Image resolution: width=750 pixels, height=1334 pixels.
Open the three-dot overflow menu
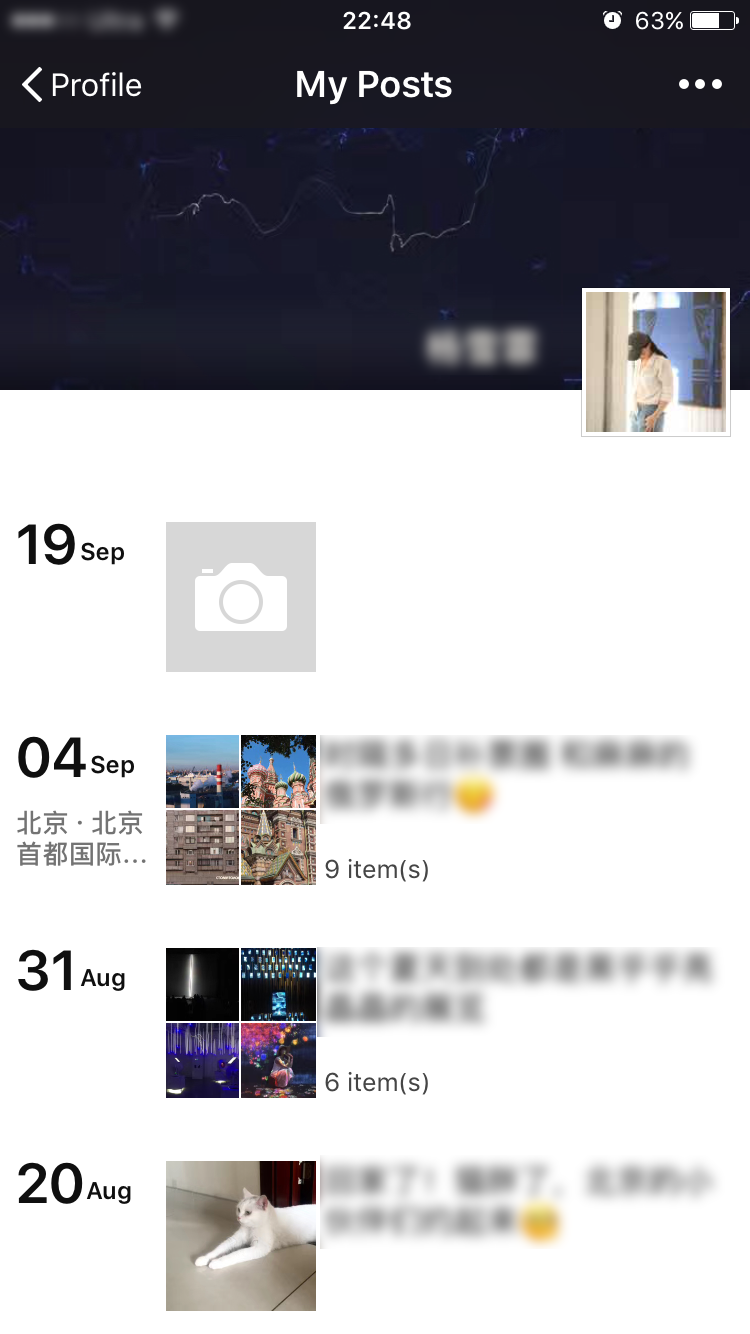pyautogui.click(x=700, y=85)
